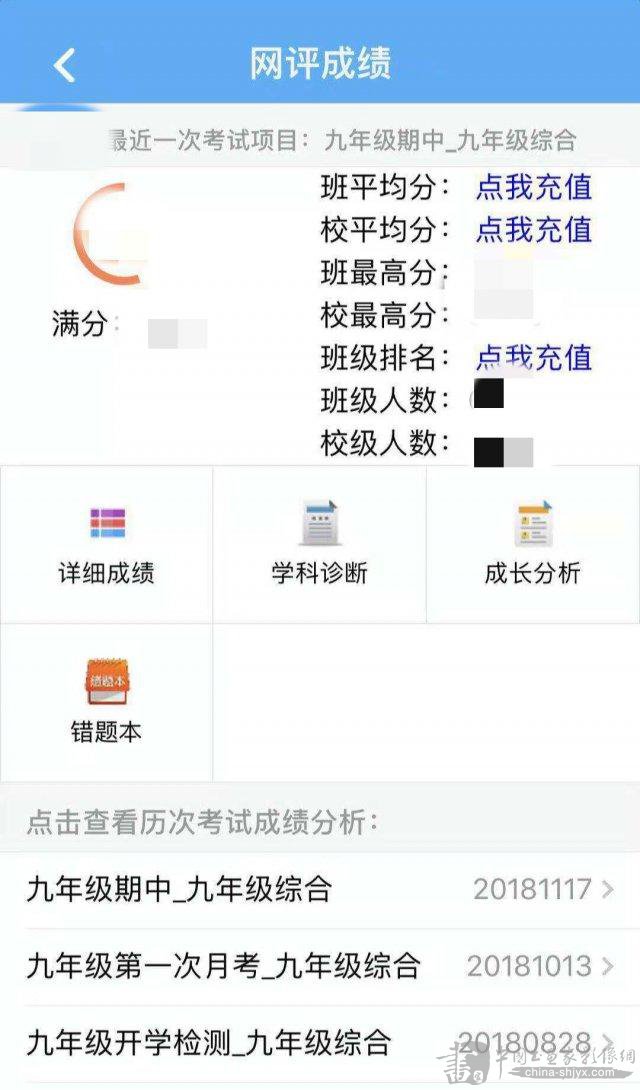
Task: Open 九年级期中_九年级综合 exam 20181117
Action: (x=320, y=889)
